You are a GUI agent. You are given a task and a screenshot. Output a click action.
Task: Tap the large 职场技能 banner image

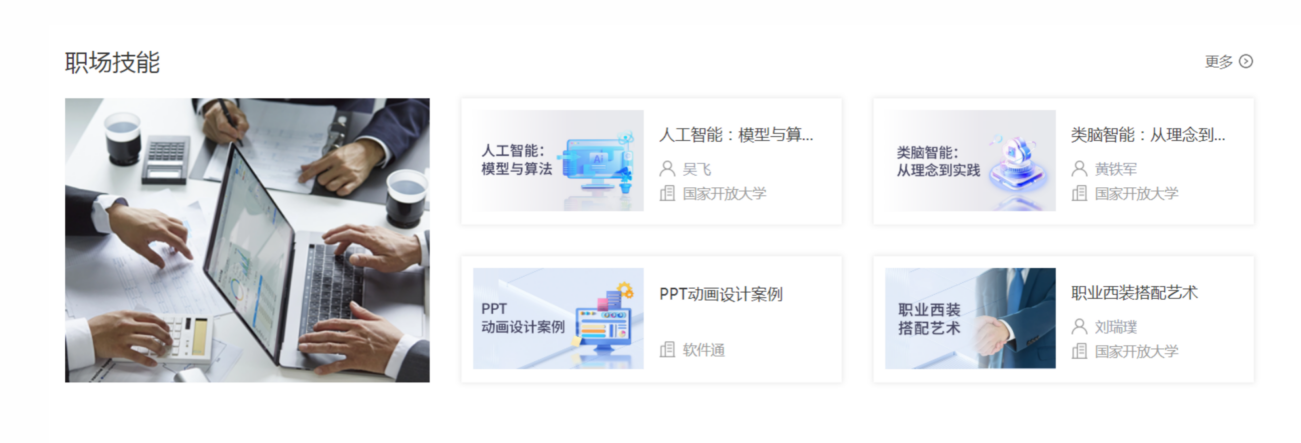point(247,240)
